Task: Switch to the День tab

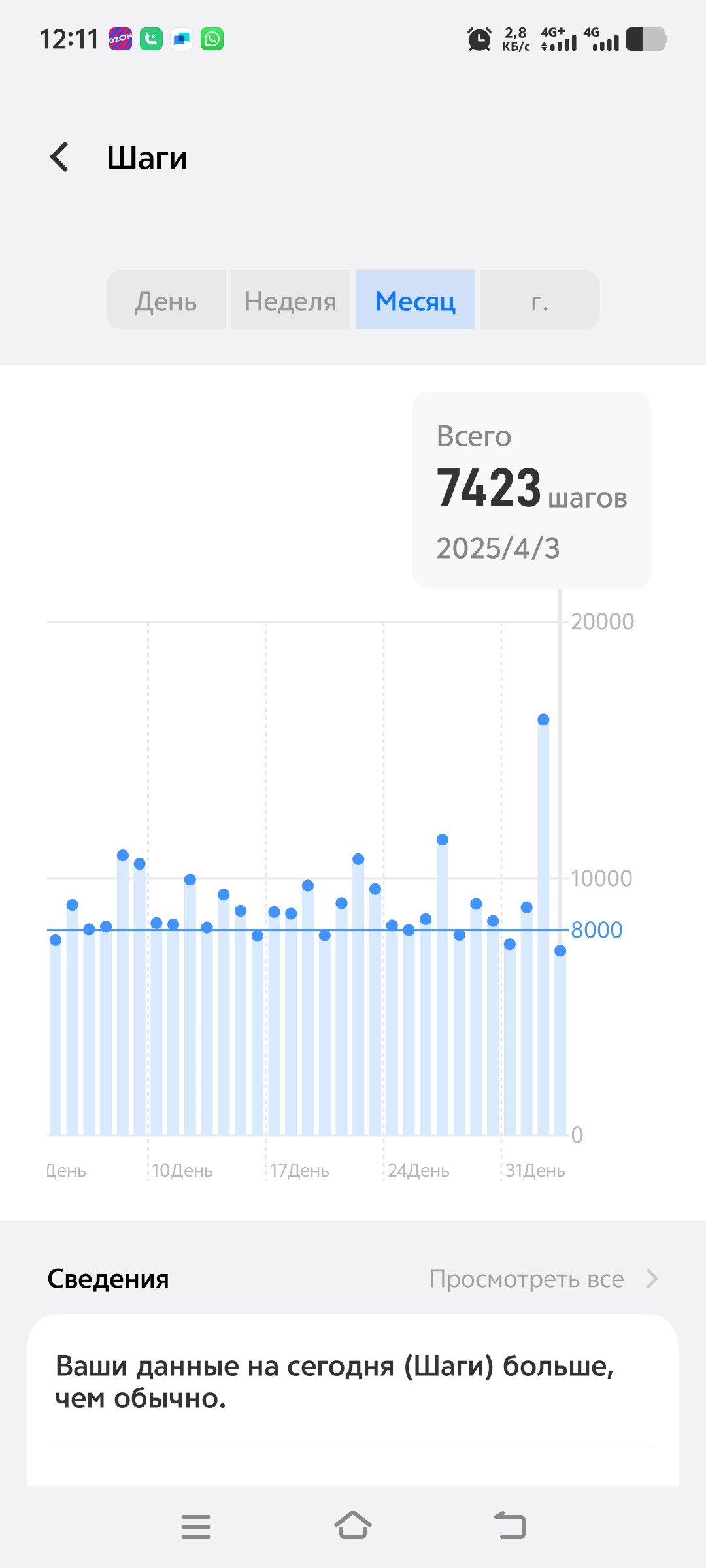Action: click(166, 301)
